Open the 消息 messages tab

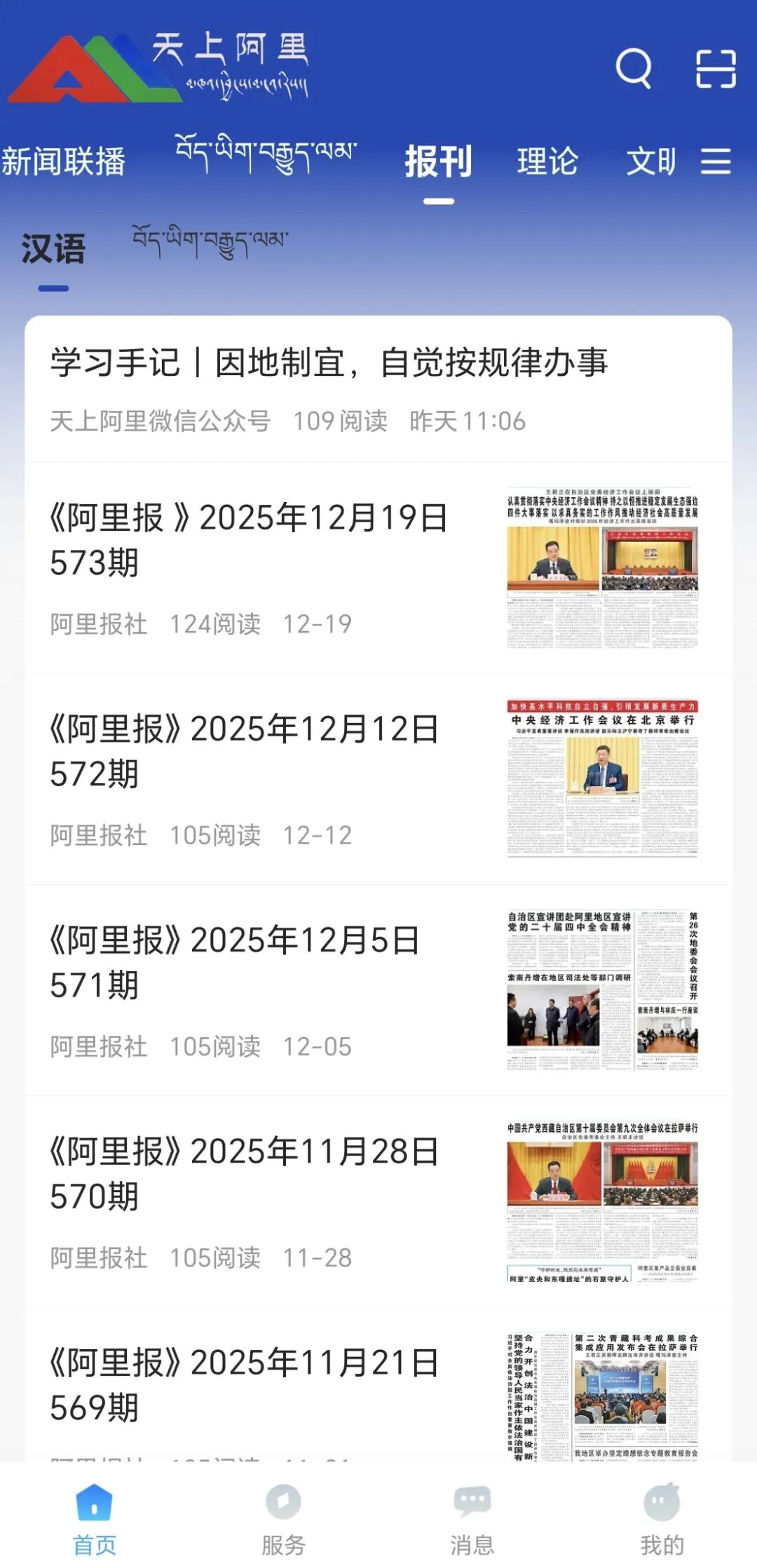click(x=472, y=1520)
